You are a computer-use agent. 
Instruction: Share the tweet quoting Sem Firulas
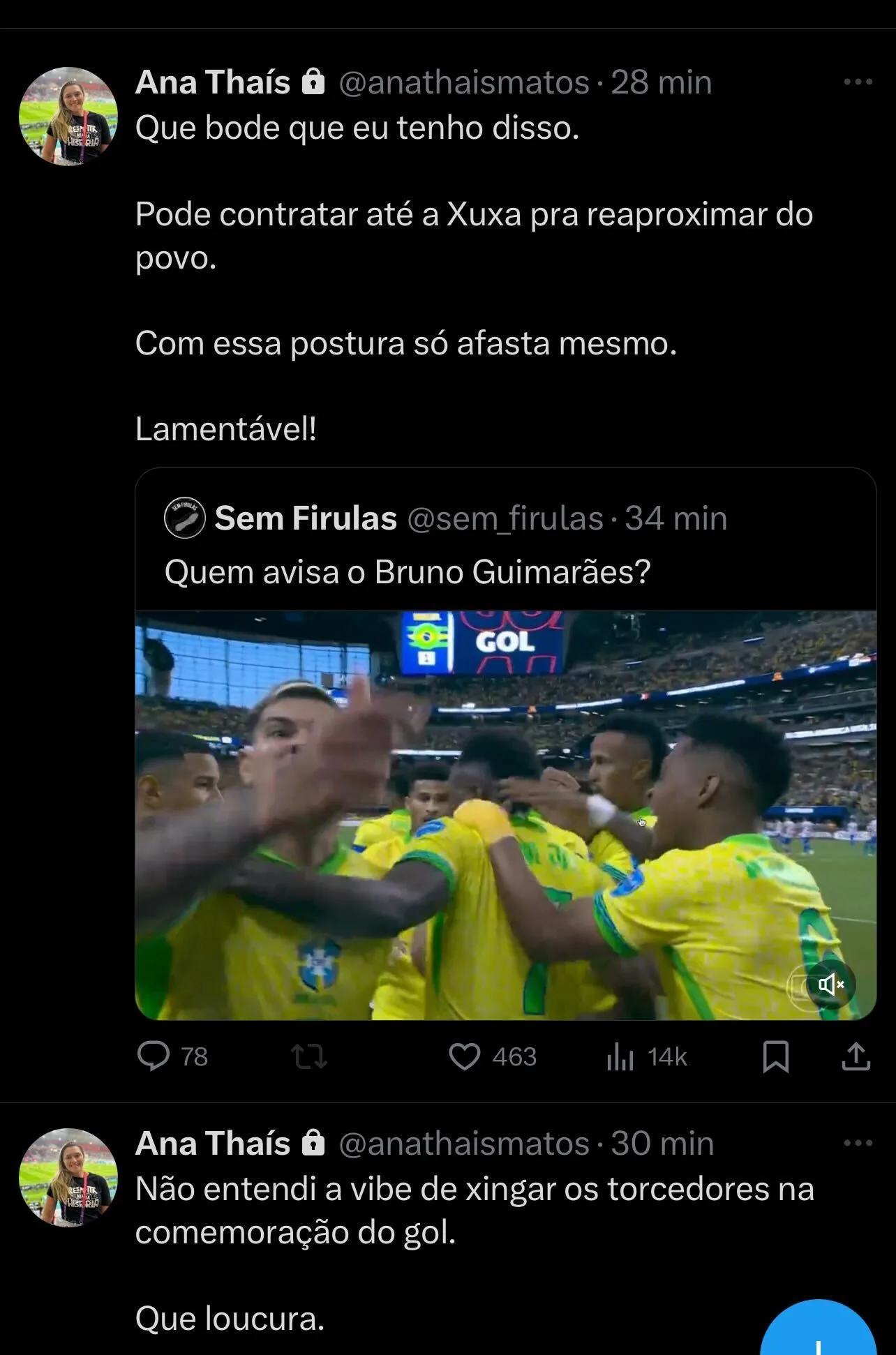pyautogui.click(x=856, y=1056)
